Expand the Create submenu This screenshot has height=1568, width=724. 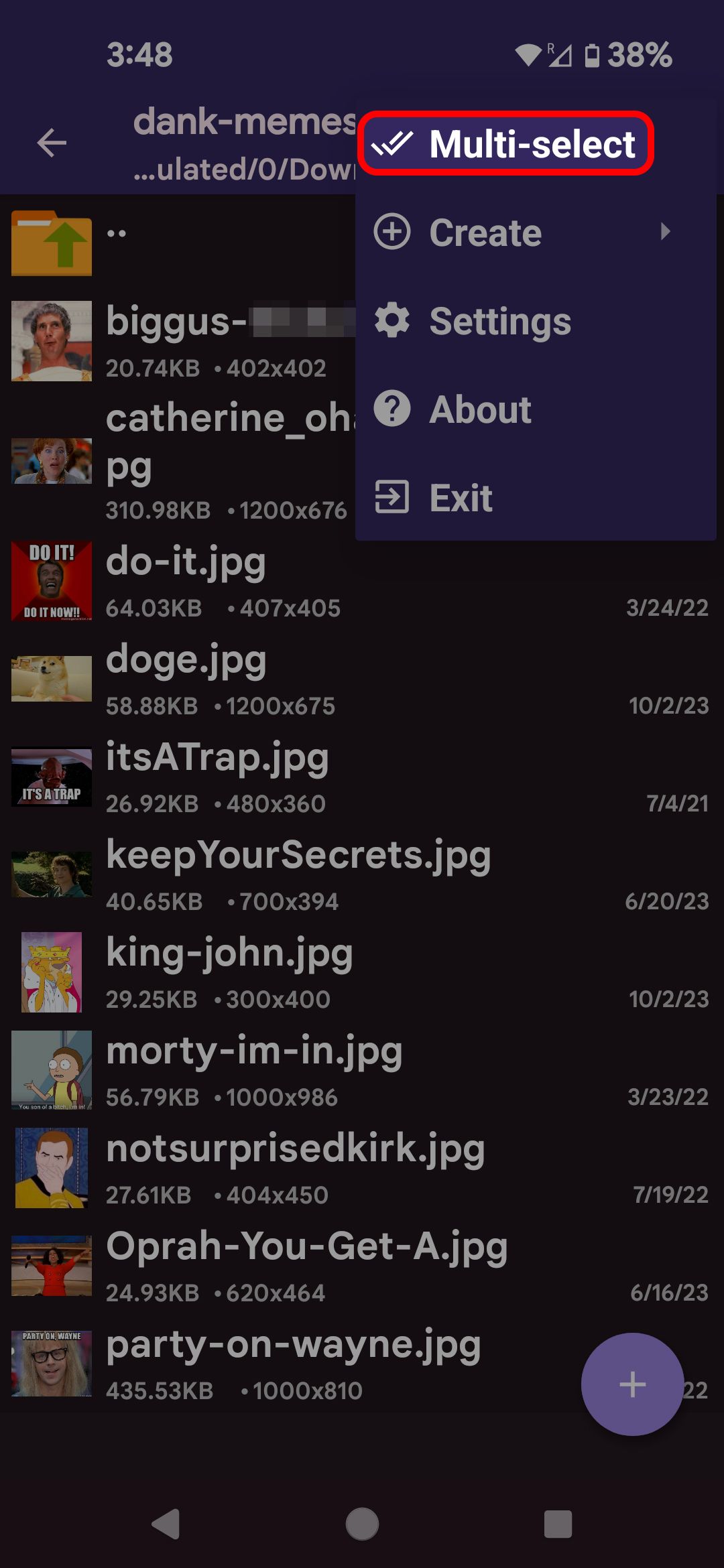coord(523,233)
